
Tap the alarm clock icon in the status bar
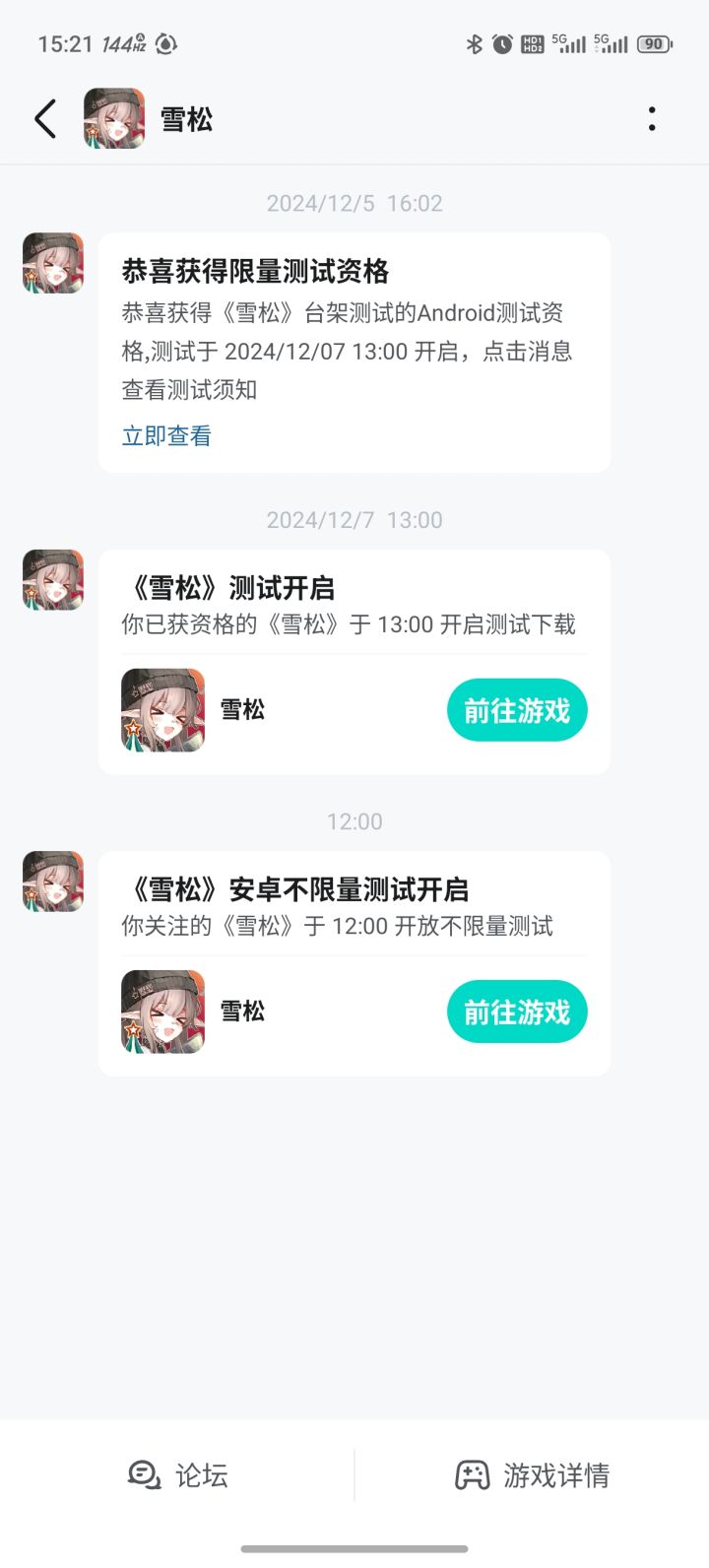point(502,44)
